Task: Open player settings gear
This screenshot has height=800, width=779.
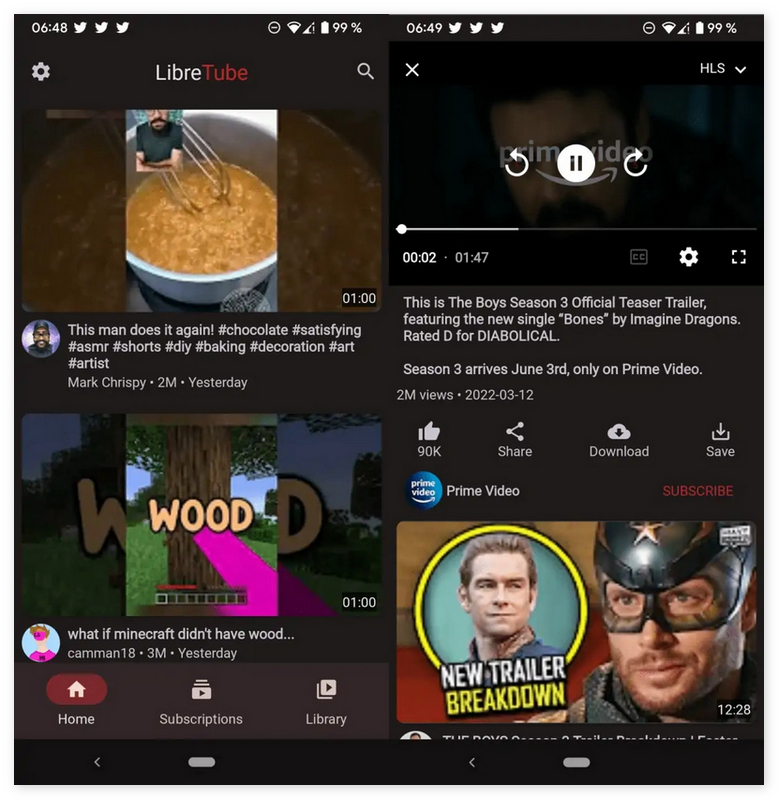Action: click(689, 257)
